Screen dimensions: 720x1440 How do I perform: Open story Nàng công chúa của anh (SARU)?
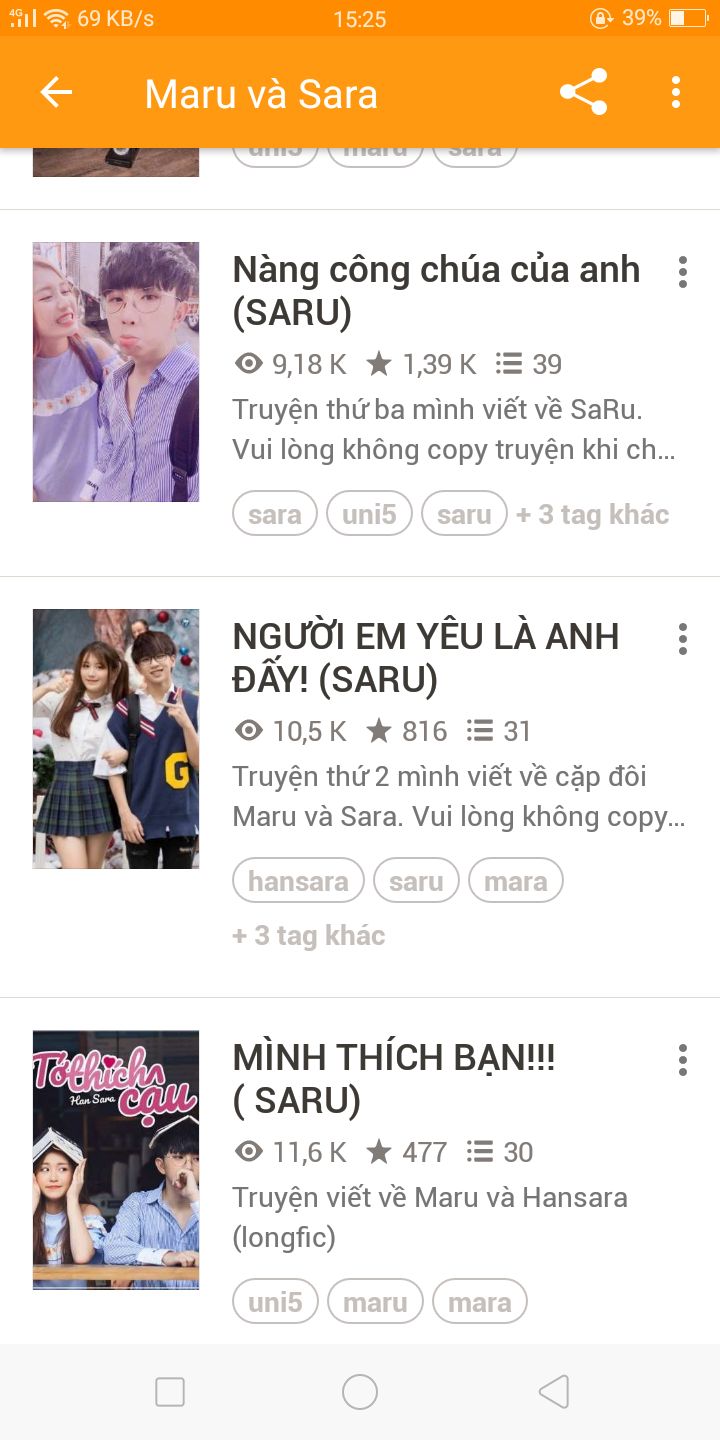tap(436, 290)
